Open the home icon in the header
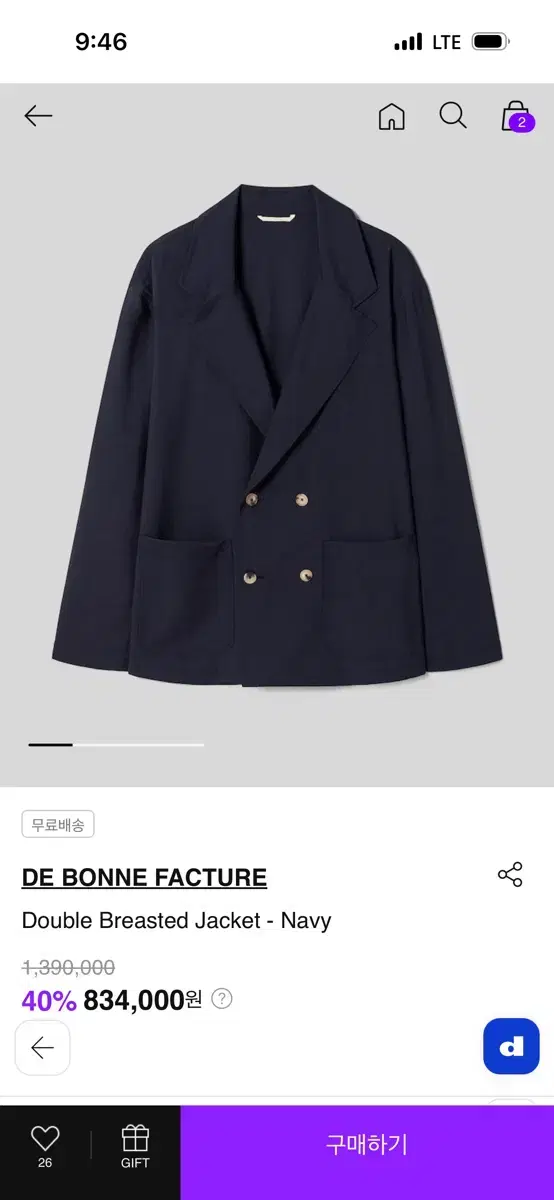 (392, 116)
